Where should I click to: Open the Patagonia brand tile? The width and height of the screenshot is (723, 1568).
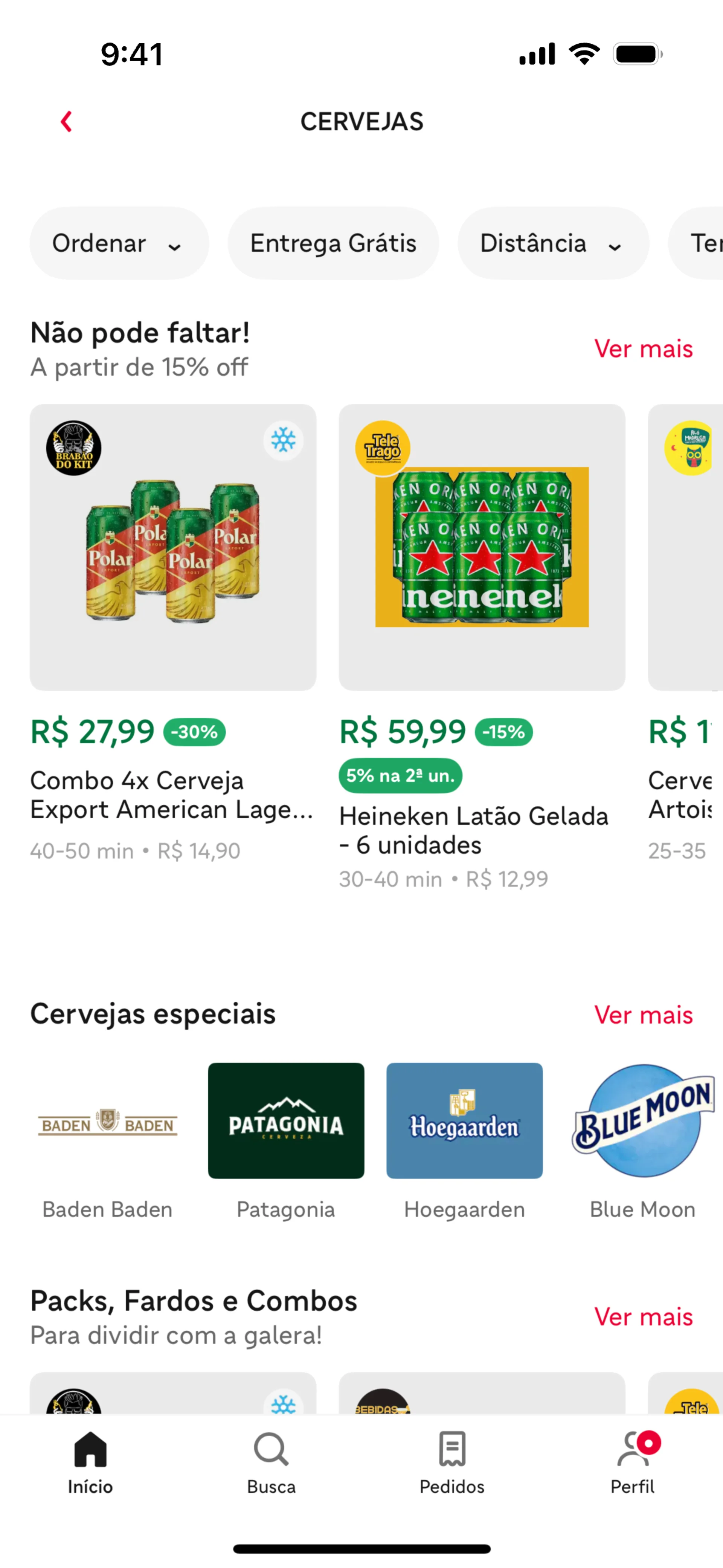point(286,1121)
